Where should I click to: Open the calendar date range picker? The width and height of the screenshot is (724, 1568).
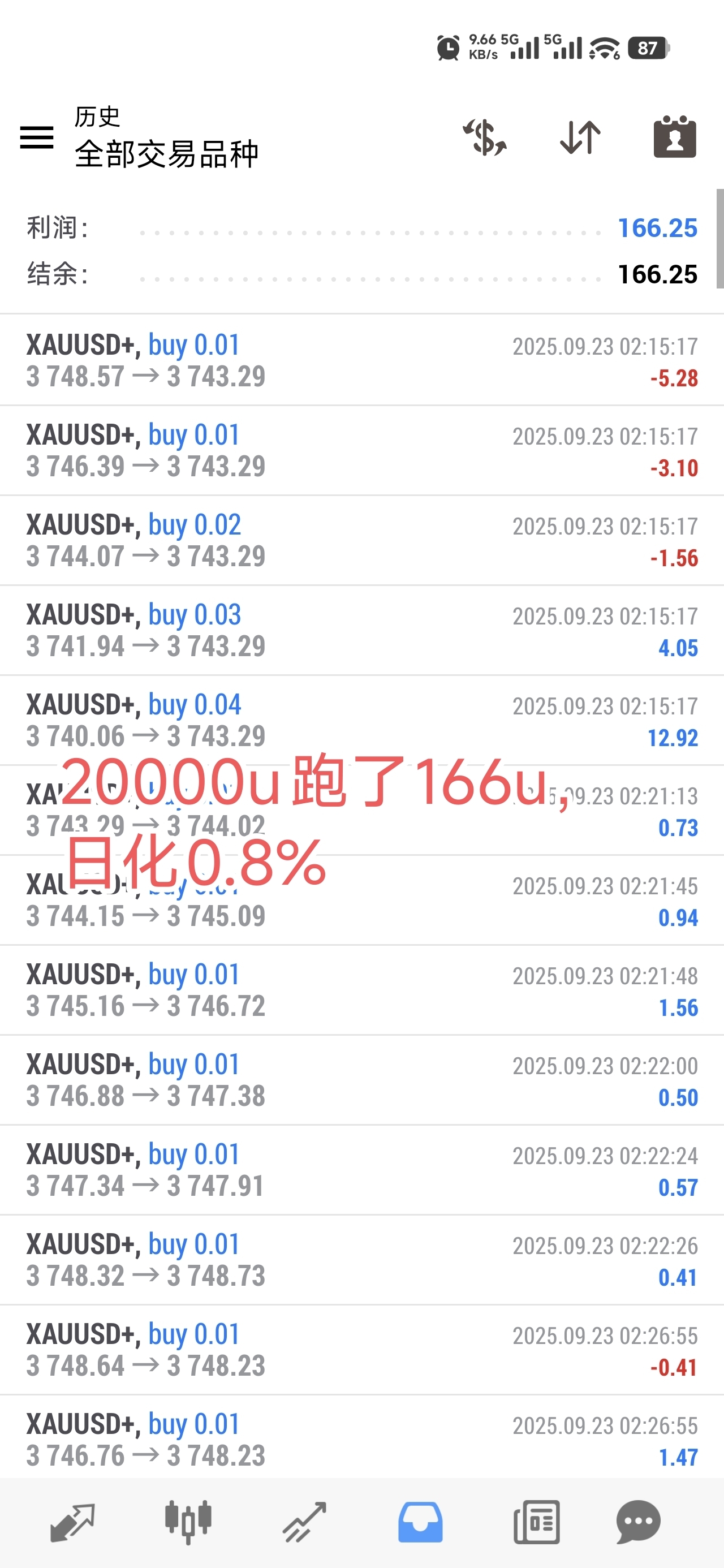pyautogui.click(x=675, y=136)
